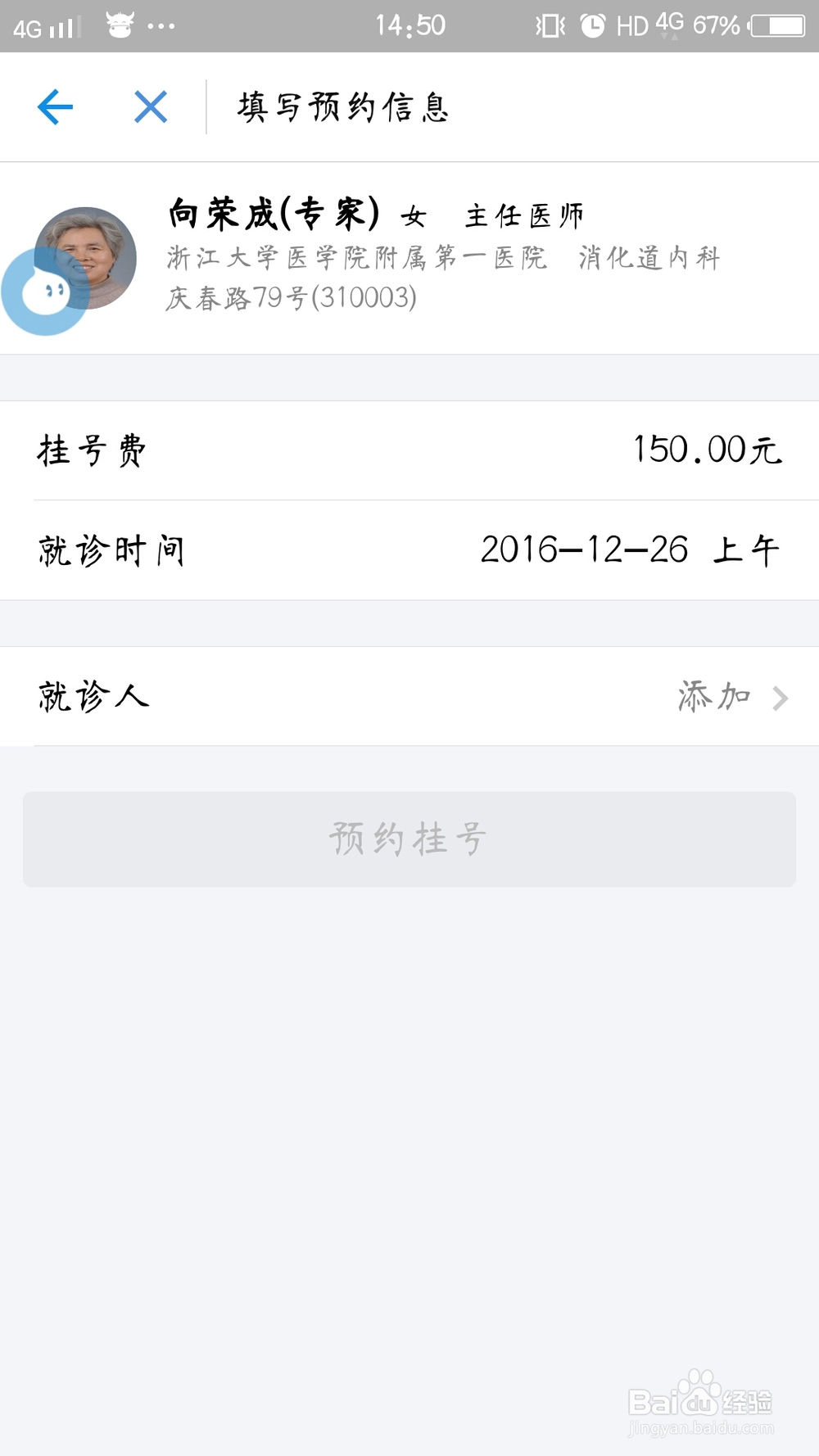819x1456 pixels.
Task: Add a patient in the 就诊人 row
Action: [731, 697]
